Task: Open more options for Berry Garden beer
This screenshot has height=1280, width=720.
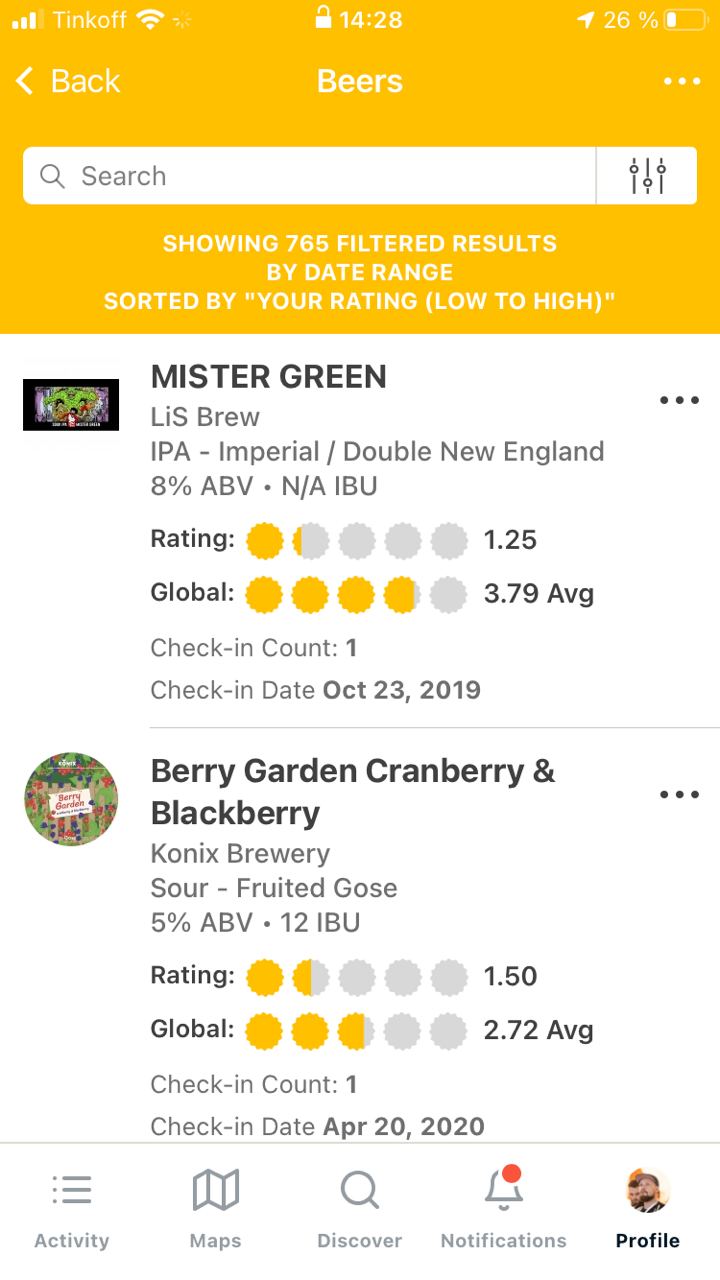Action: pyautogui.click(x=679, y=795)
